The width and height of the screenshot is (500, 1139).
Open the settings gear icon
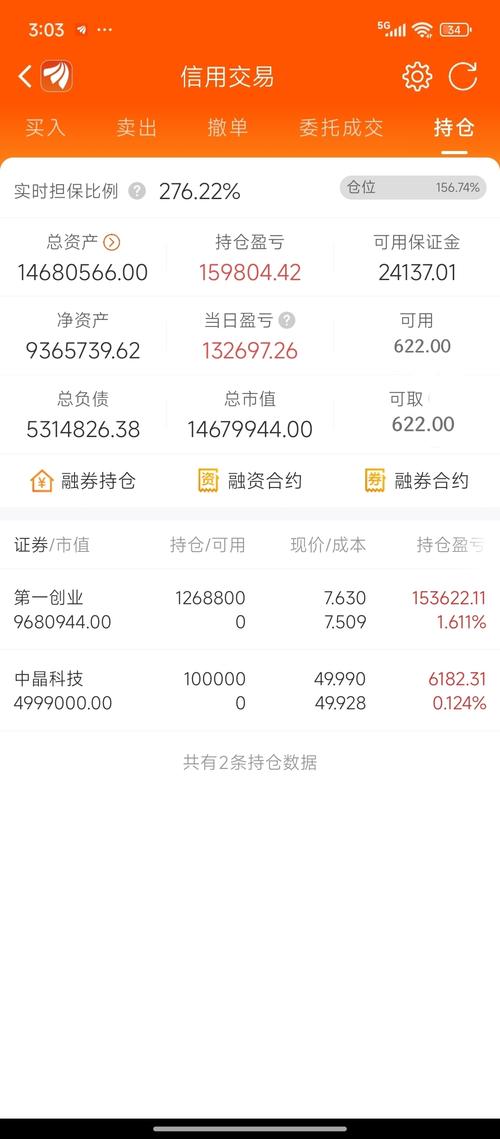point(417,76)
